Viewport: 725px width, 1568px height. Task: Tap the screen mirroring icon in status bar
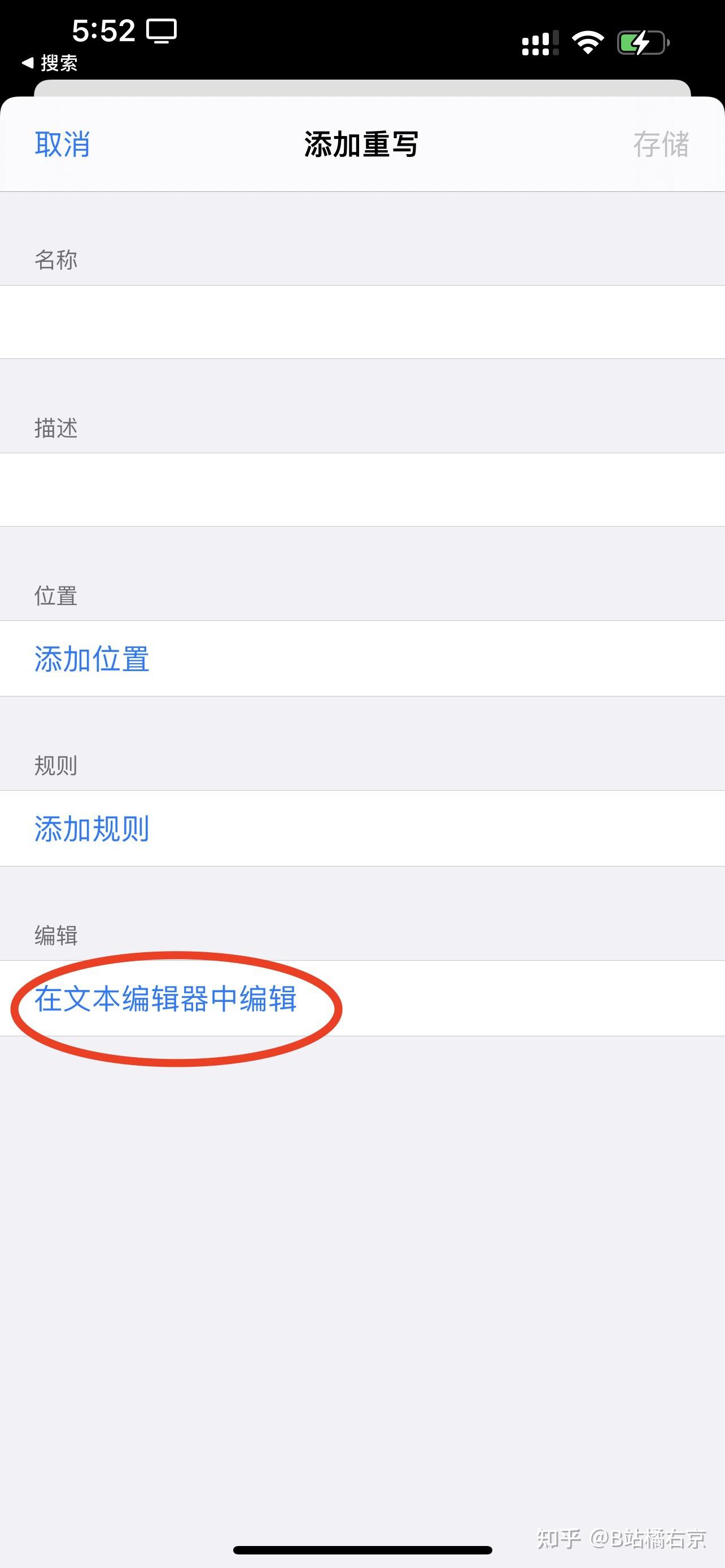(163, 30)
